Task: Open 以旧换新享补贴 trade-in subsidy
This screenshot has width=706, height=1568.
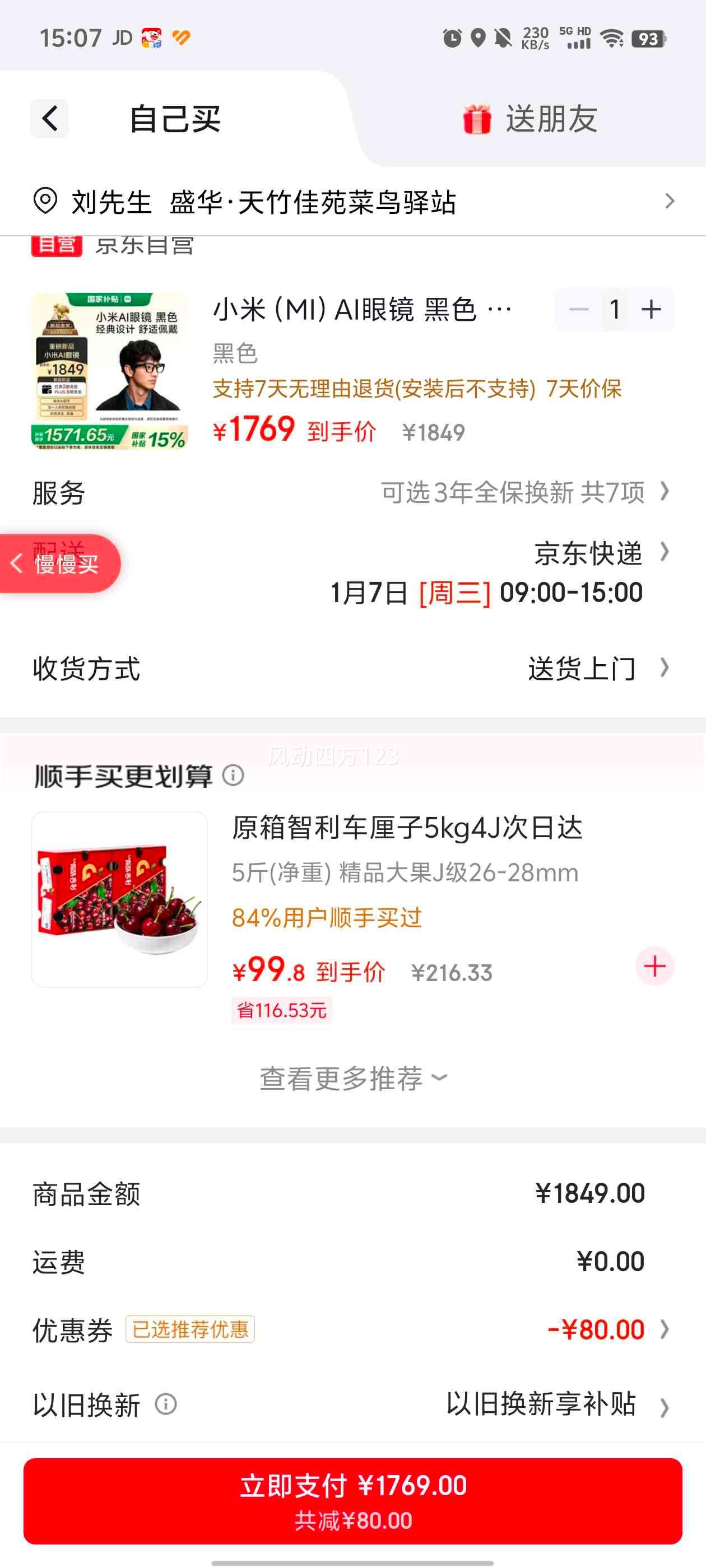Action: [x=541, y=1404]
